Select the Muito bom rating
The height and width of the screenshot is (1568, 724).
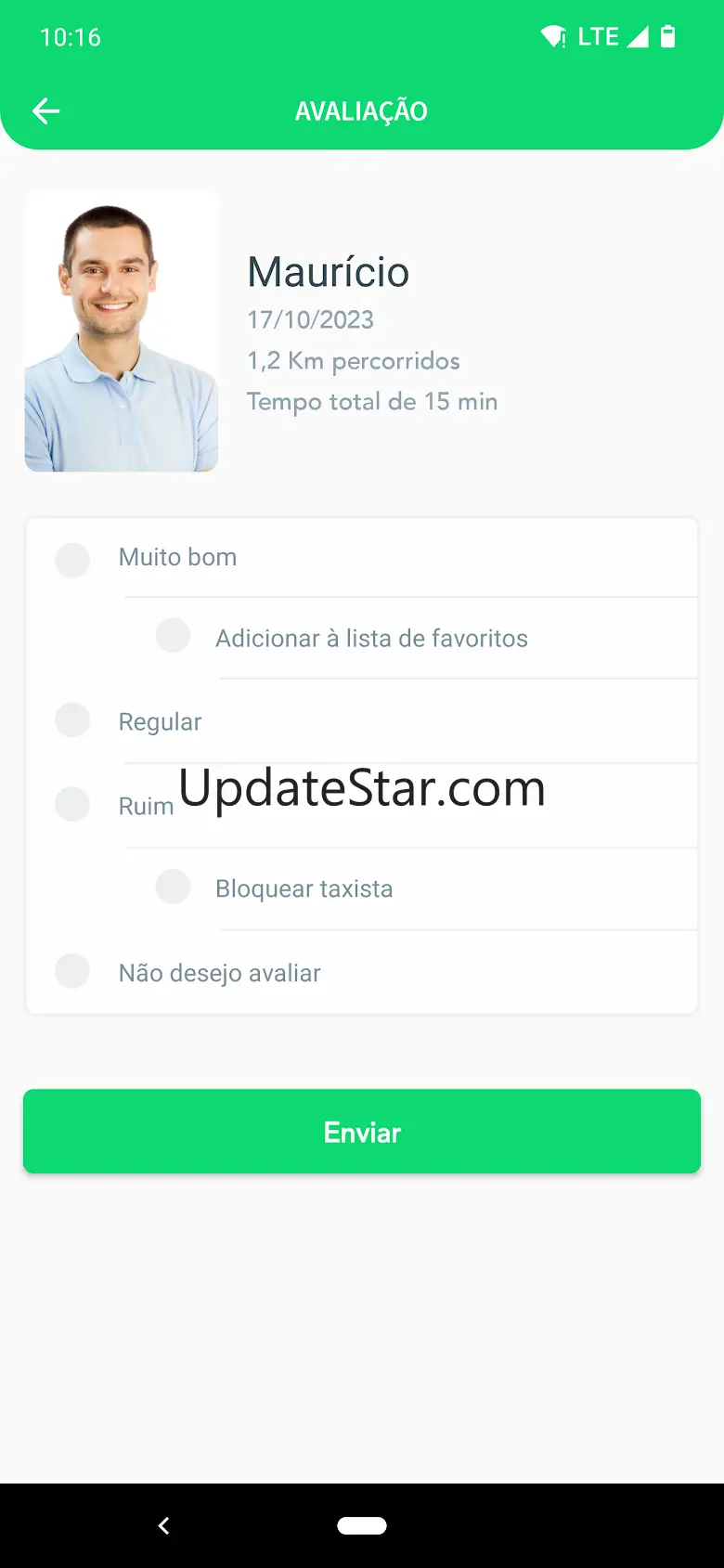[72, 560]
